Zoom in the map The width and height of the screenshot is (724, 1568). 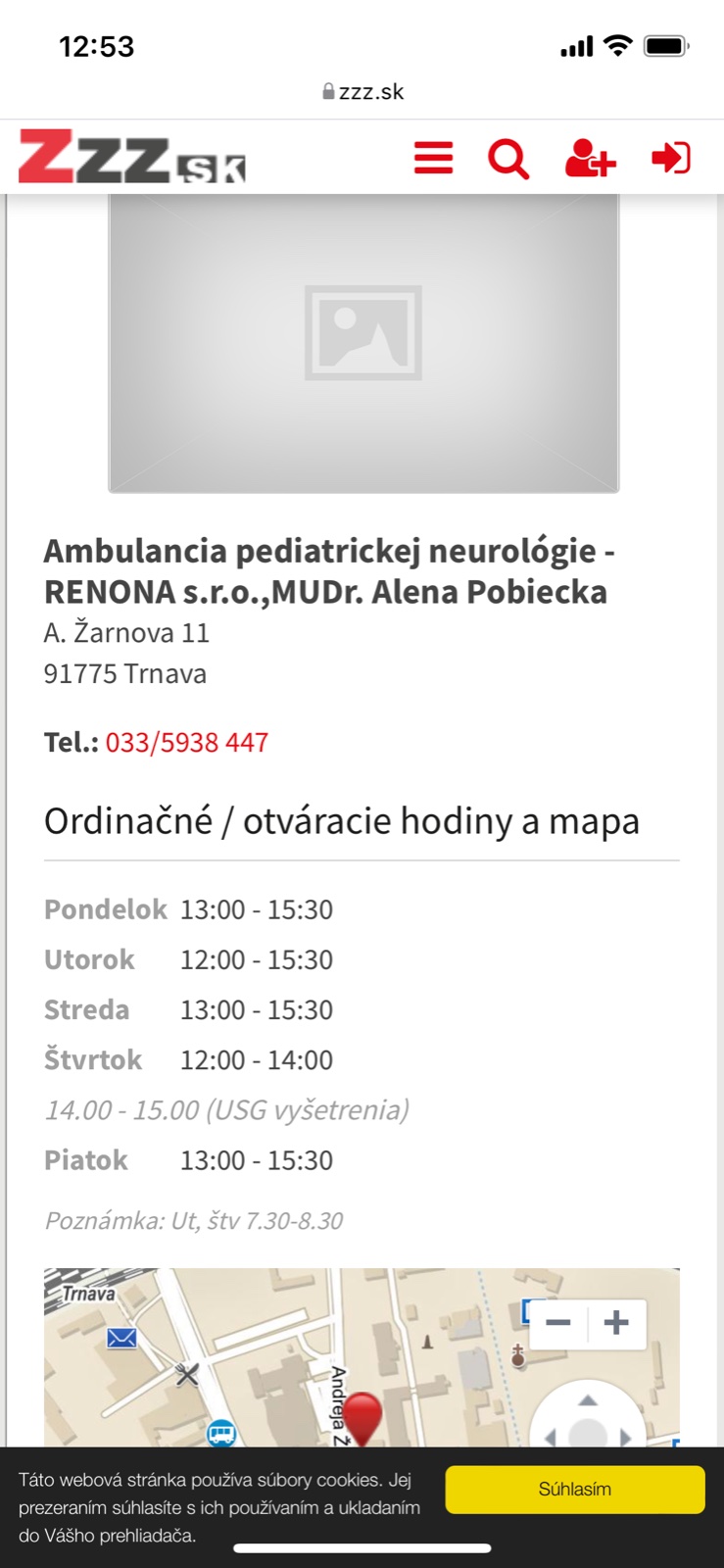616,1324
